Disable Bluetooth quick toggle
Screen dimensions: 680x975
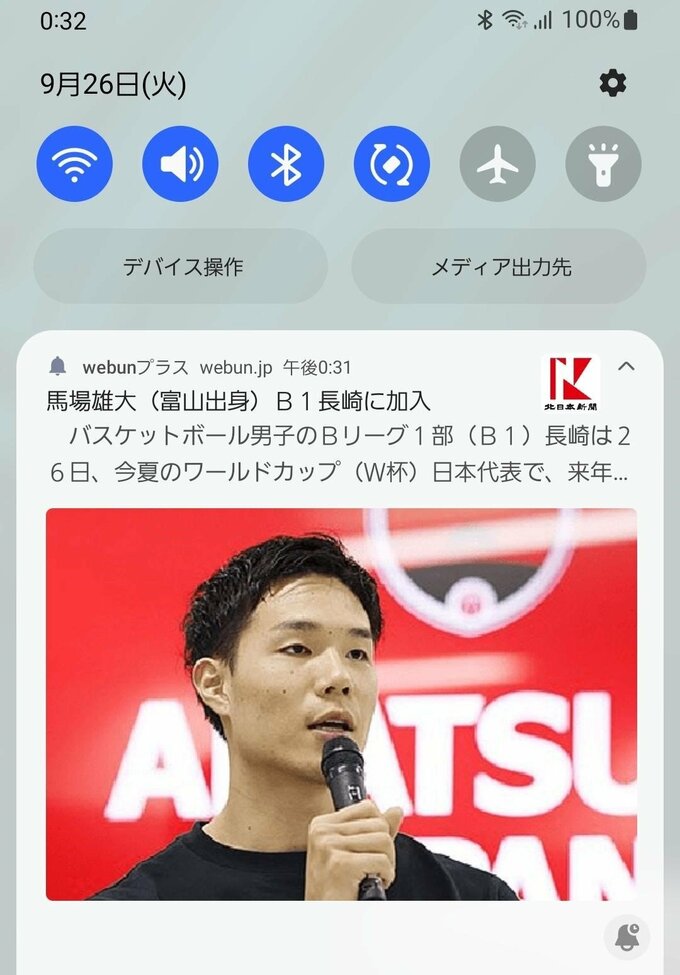[286, 164]
